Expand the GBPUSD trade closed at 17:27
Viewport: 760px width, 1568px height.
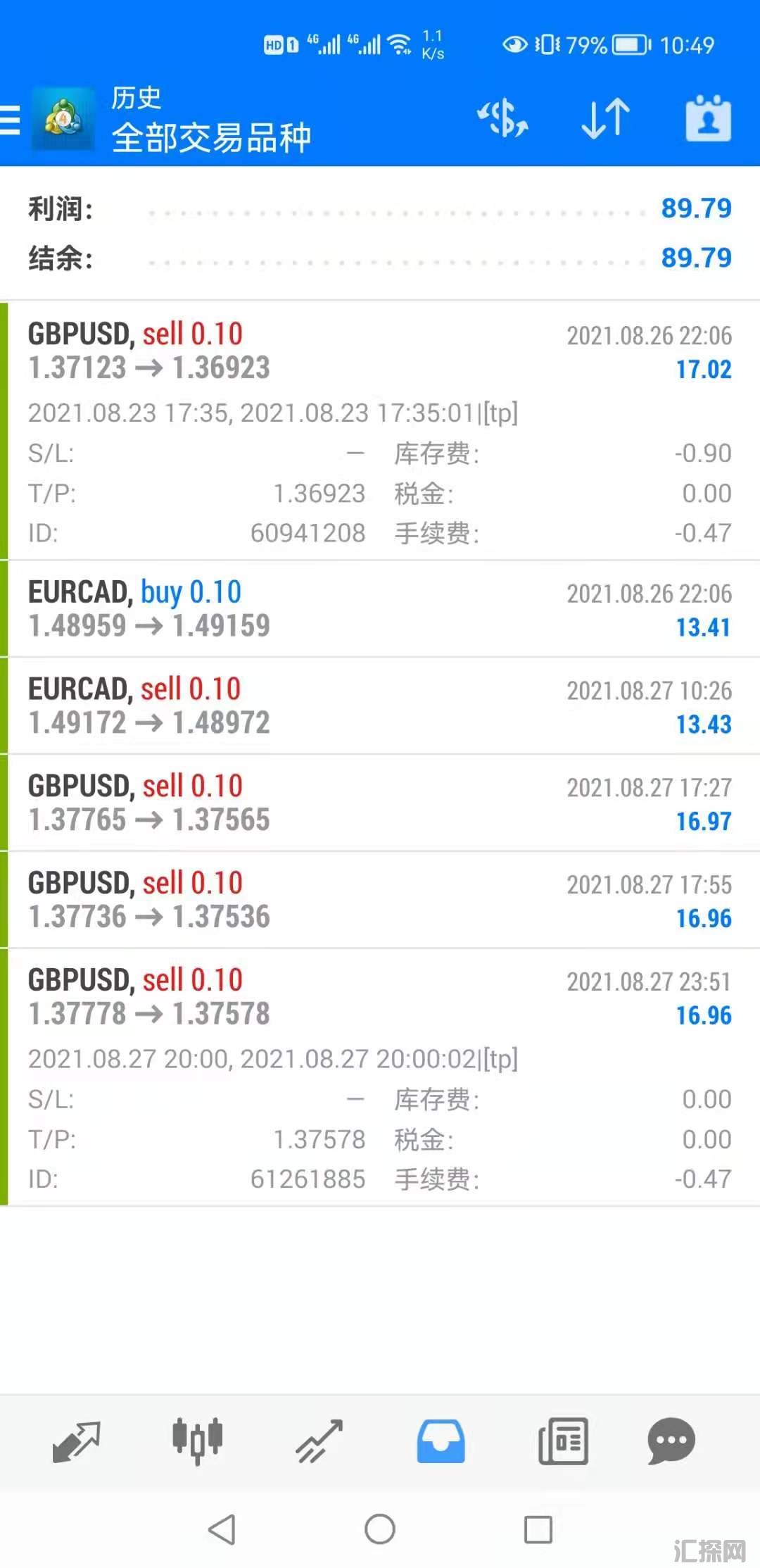pos(380,803)
